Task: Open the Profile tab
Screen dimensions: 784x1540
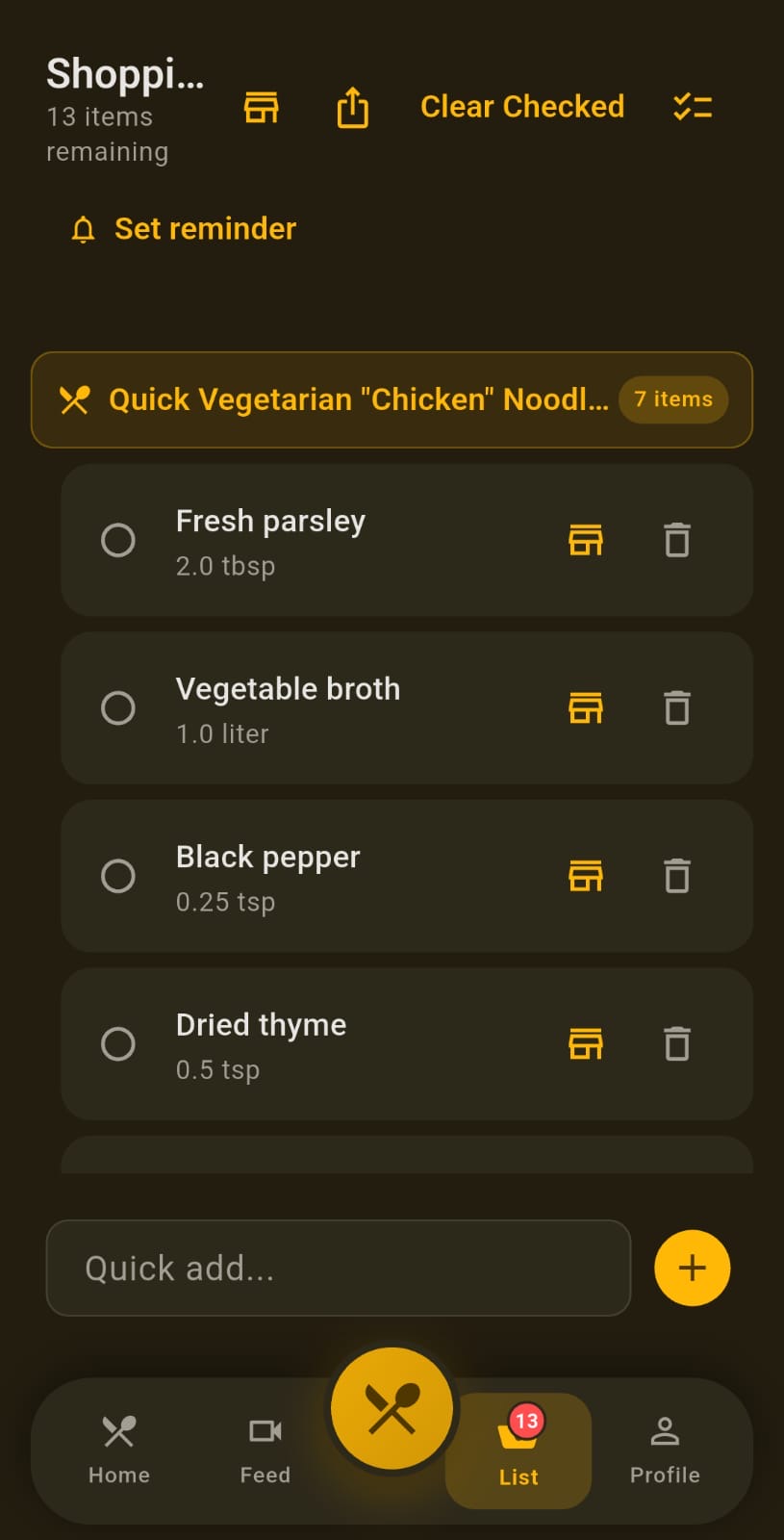Action: tap(665, 1449)
